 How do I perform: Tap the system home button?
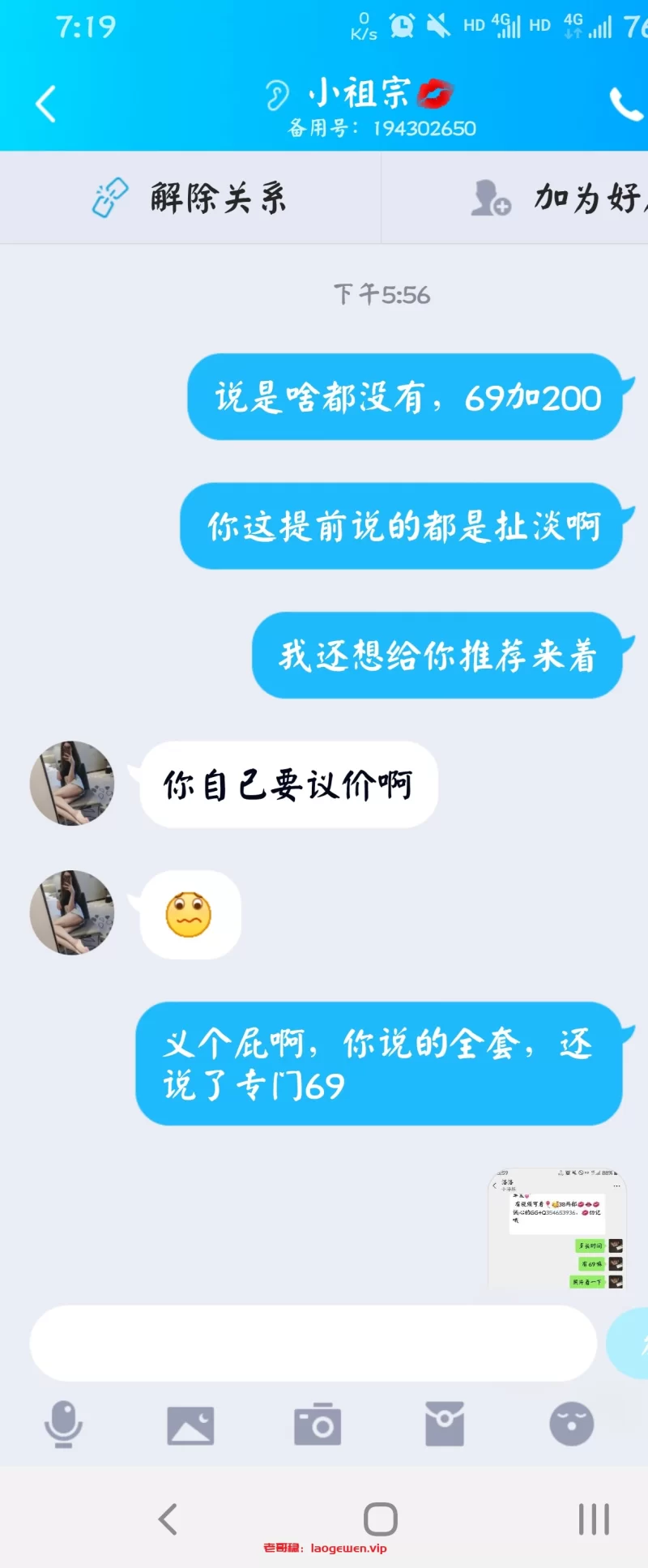click(381, 1519)
